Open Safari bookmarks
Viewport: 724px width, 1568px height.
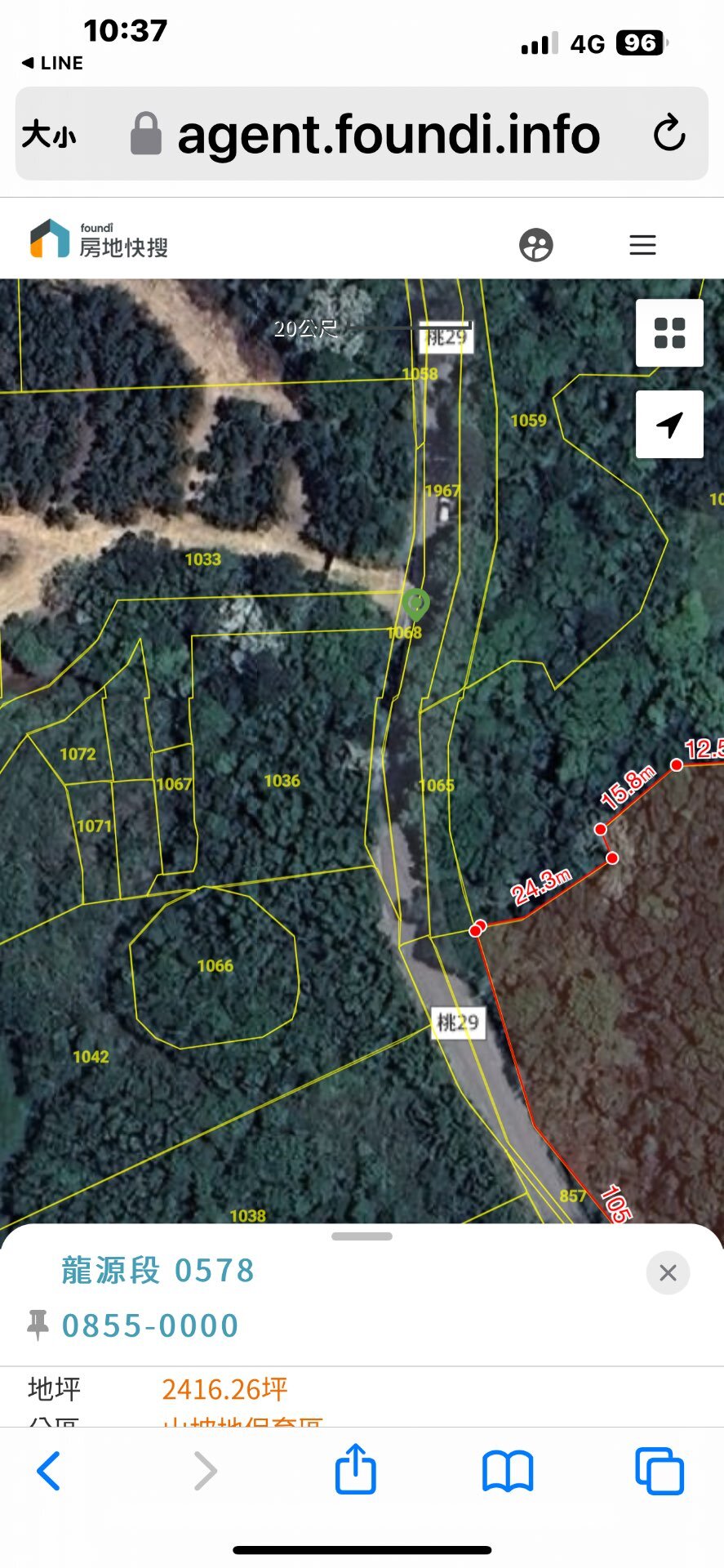coord(508,1471)
